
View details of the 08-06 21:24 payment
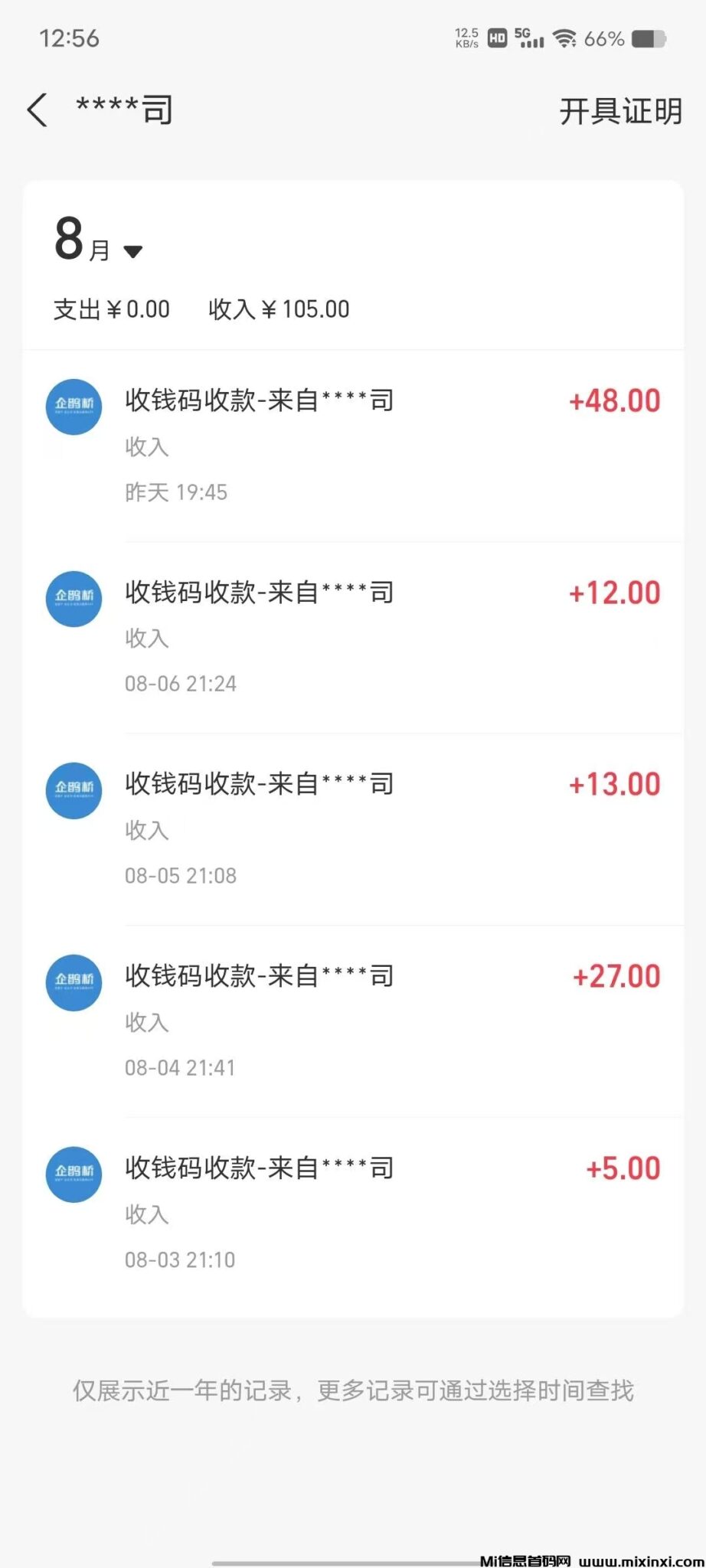point(352,635)
